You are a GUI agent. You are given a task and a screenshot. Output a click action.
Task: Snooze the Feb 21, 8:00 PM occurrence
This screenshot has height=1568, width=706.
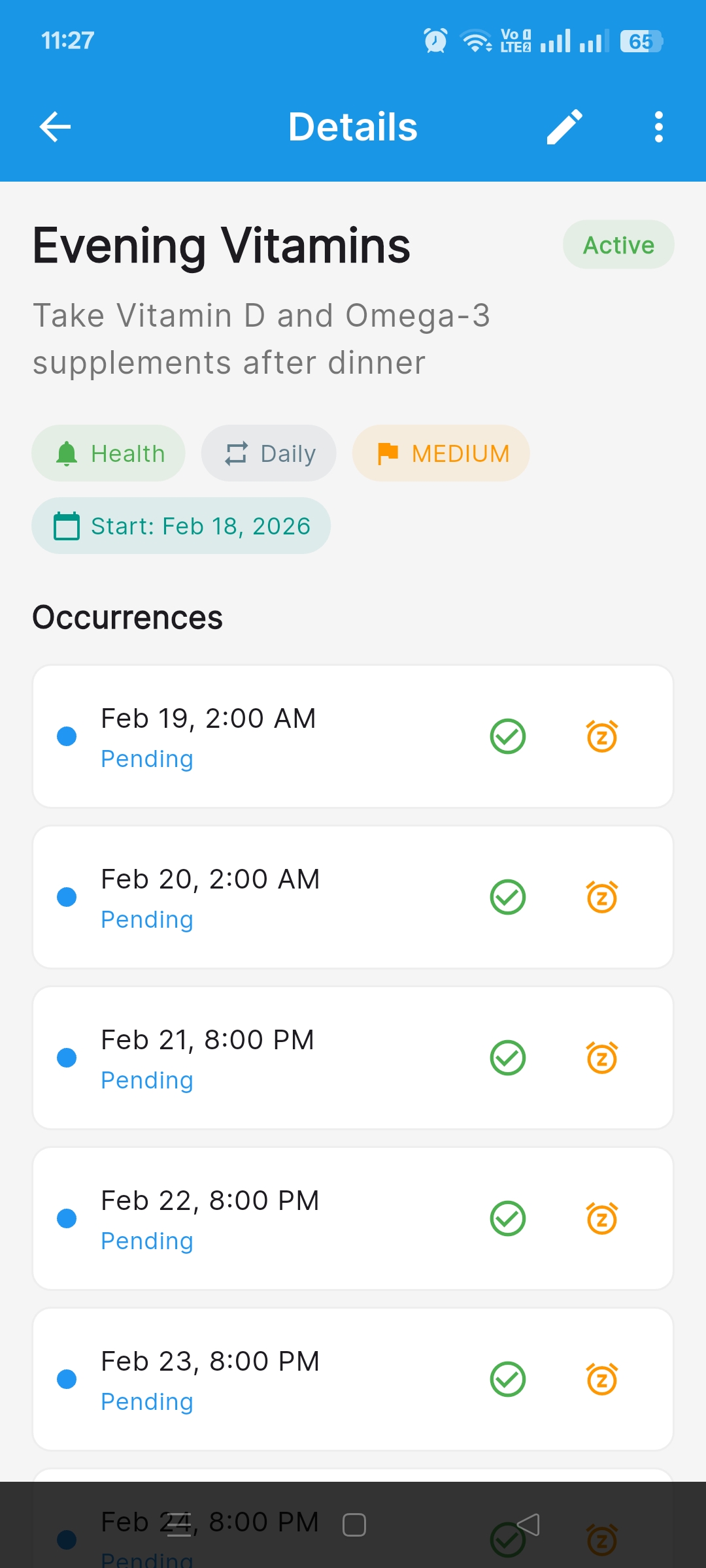(x=602, y=1057)
